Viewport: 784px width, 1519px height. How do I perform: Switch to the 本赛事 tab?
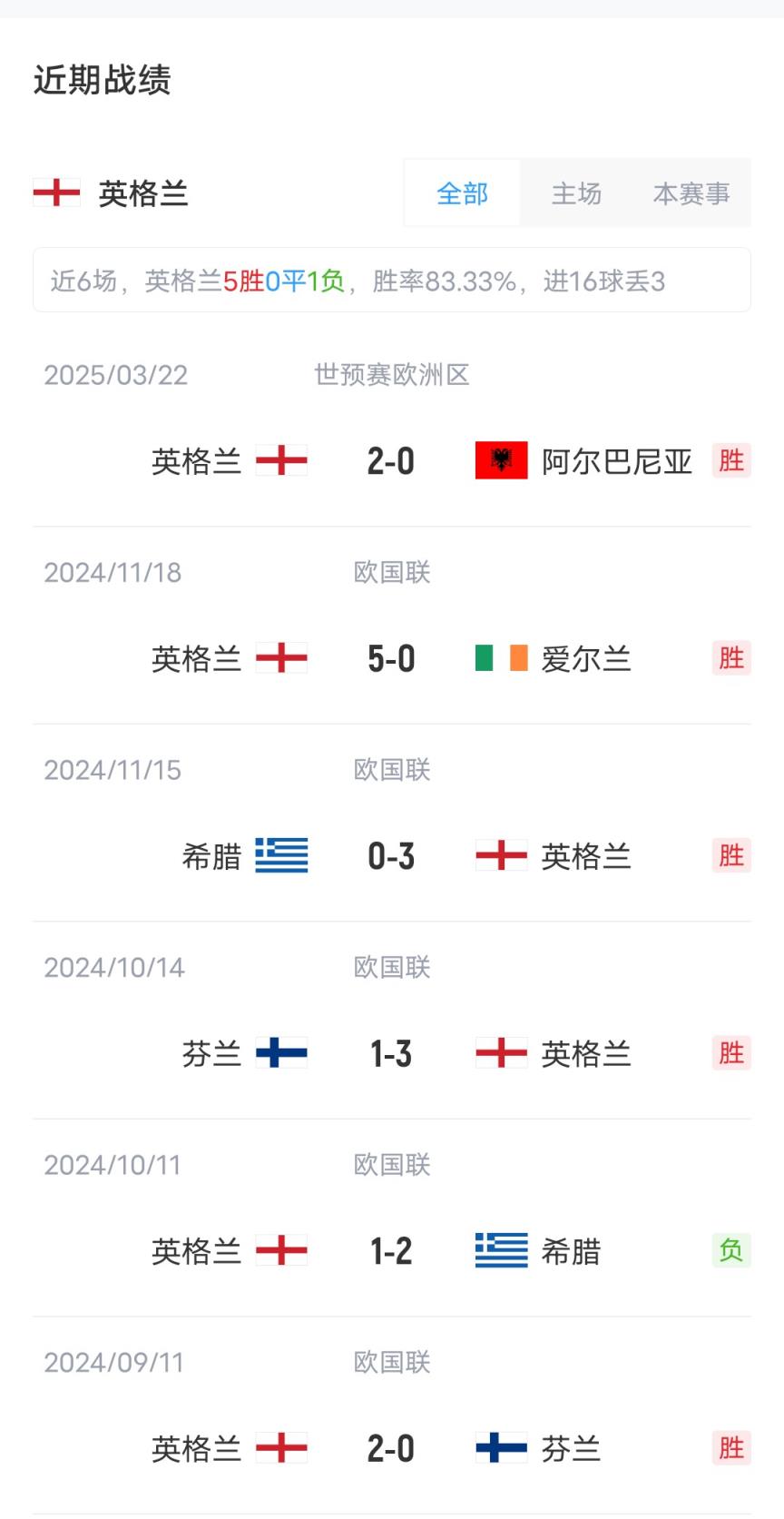[691, 193]
